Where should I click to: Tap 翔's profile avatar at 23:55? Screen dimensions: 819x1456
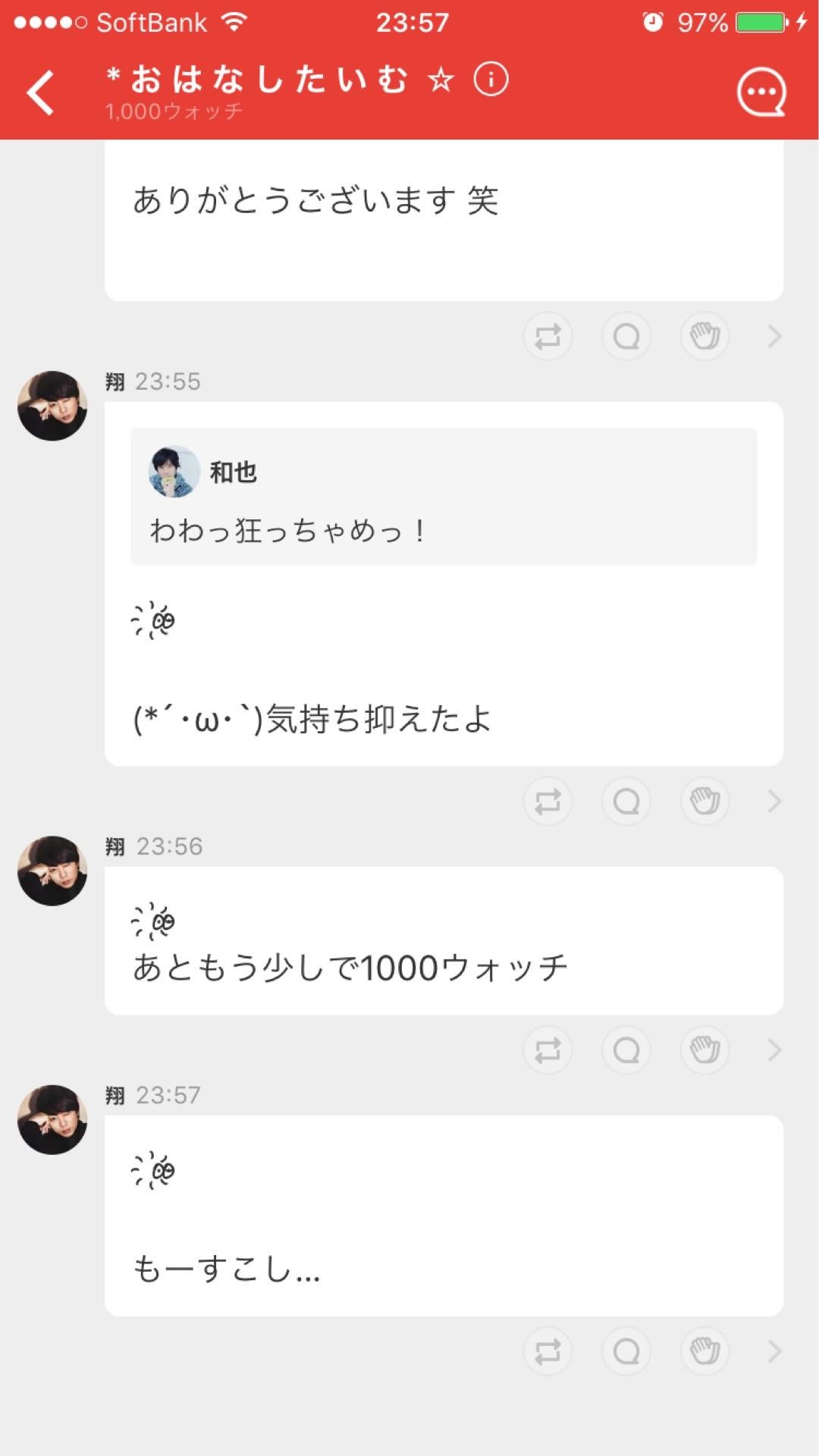[x=52, y=406]
